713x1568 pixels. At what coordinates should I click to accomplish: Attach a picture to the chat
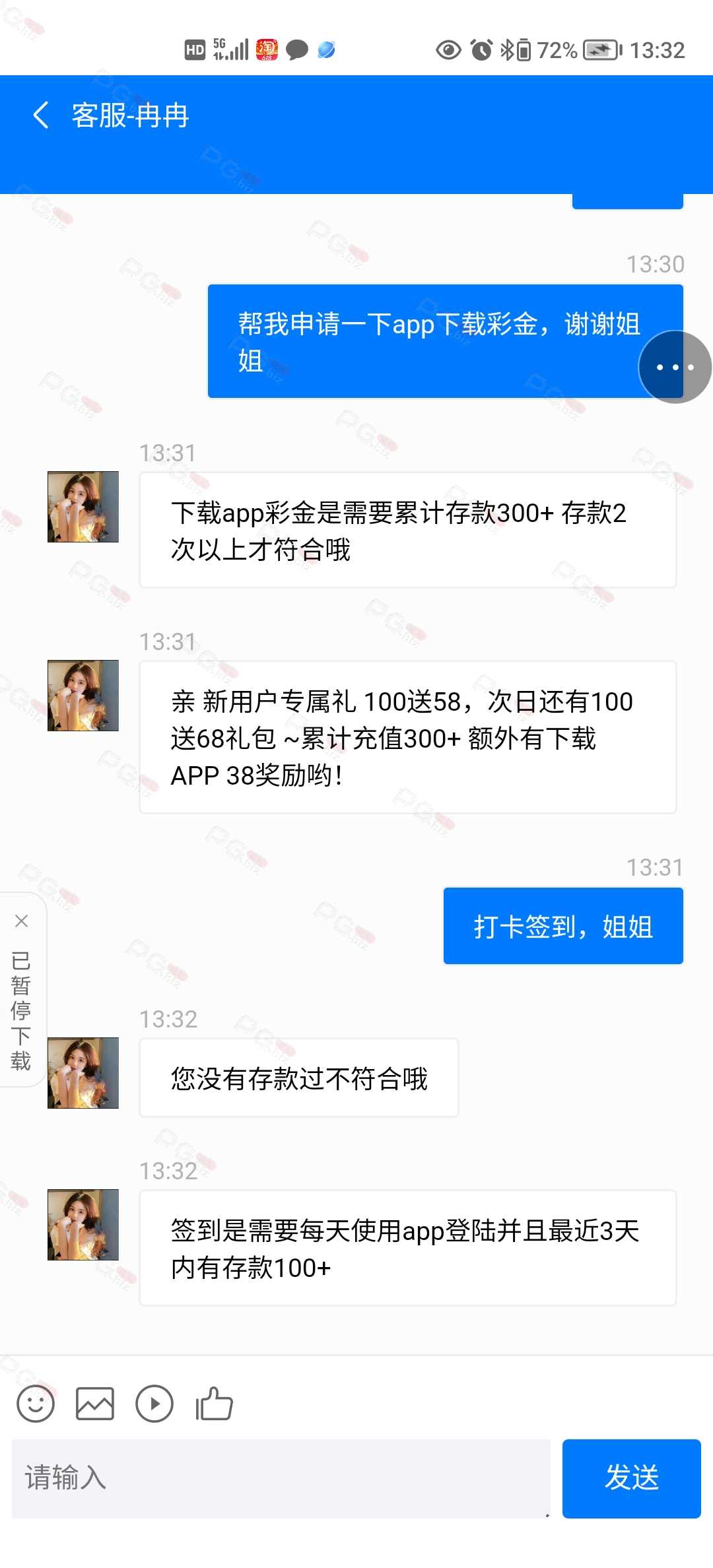95,1404
